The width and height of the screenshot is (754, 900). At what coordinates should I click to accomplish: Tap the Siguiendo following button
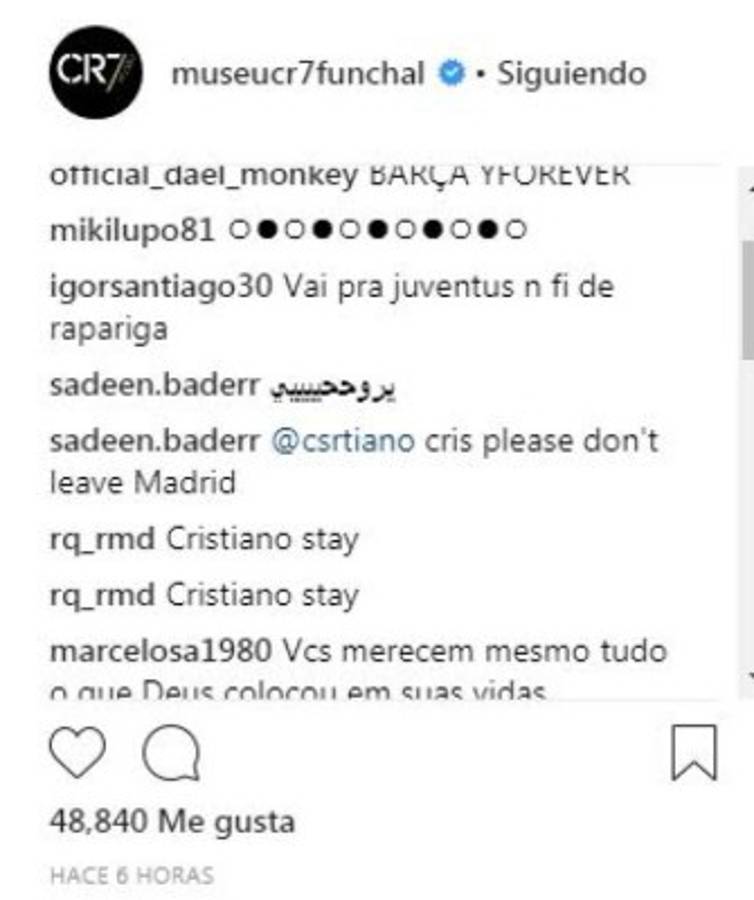coord(571,74)
